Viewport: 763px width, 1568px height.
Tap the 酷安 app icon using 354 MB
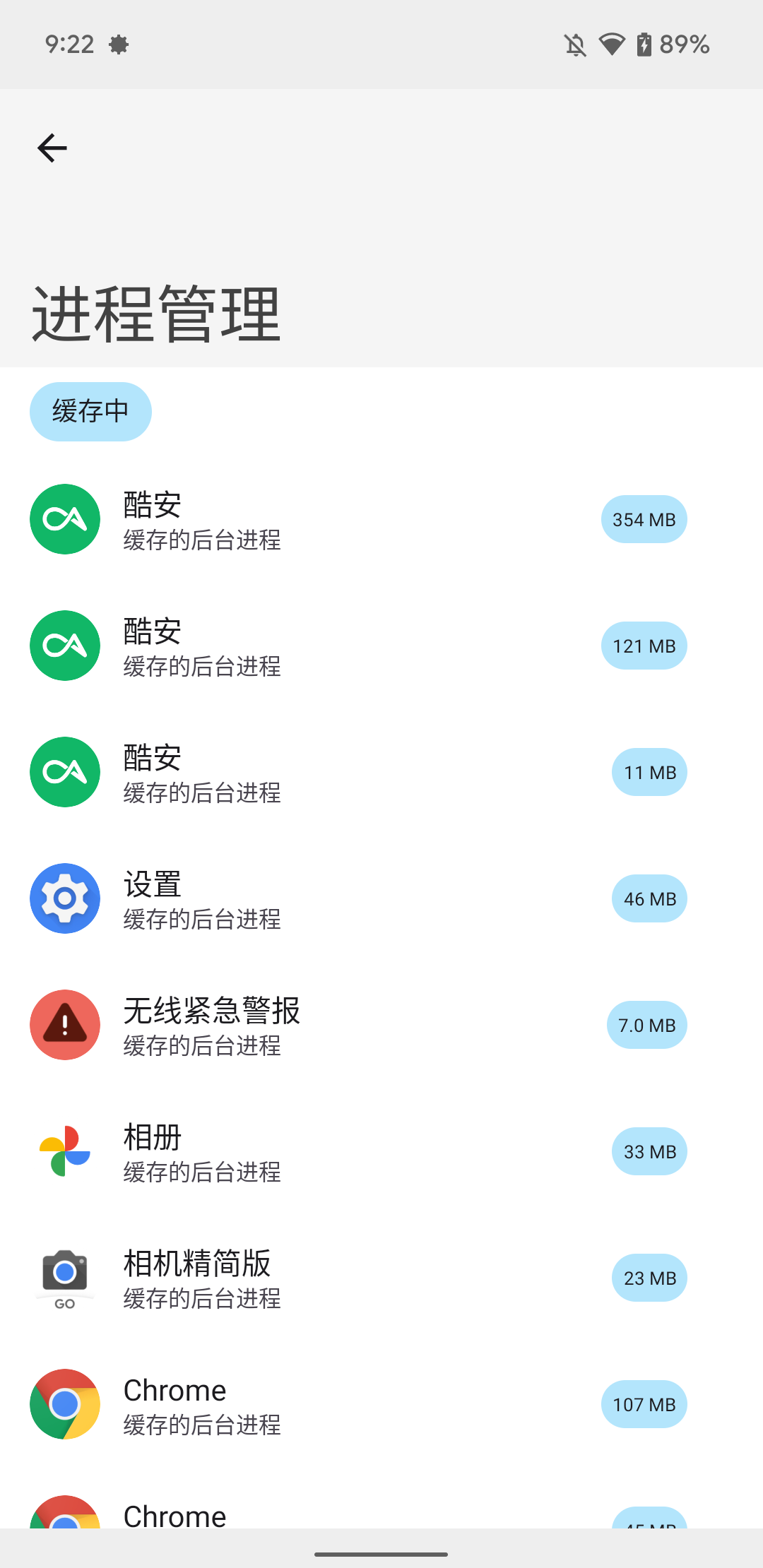tap(64, 519)
